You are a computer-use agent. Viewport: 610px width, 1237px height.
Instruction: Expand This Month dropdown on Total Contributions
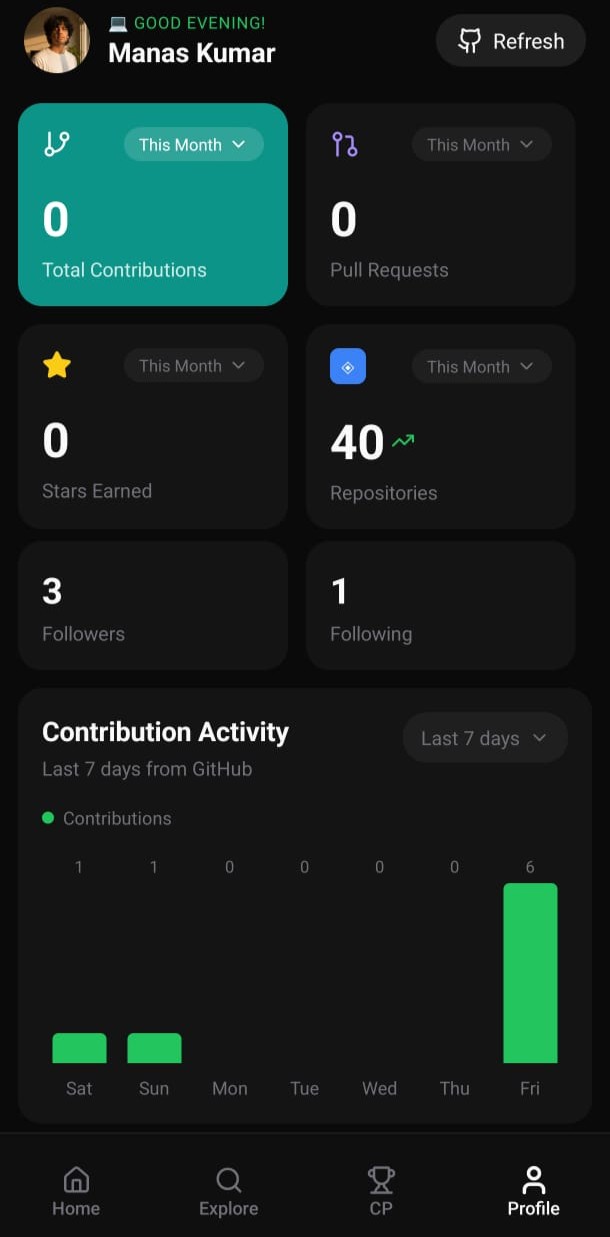[x=193, y=145]
